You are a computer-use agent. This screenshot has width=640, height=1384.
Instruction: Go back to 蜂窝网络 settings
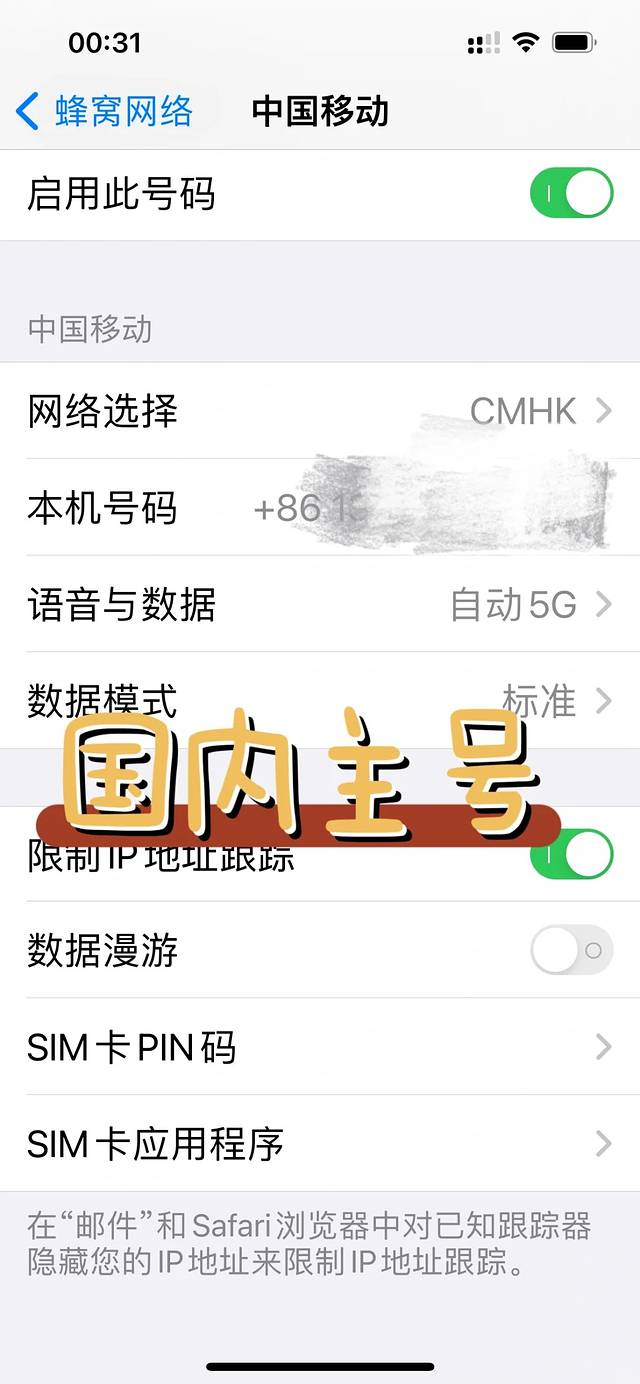(x=105, y=111)
